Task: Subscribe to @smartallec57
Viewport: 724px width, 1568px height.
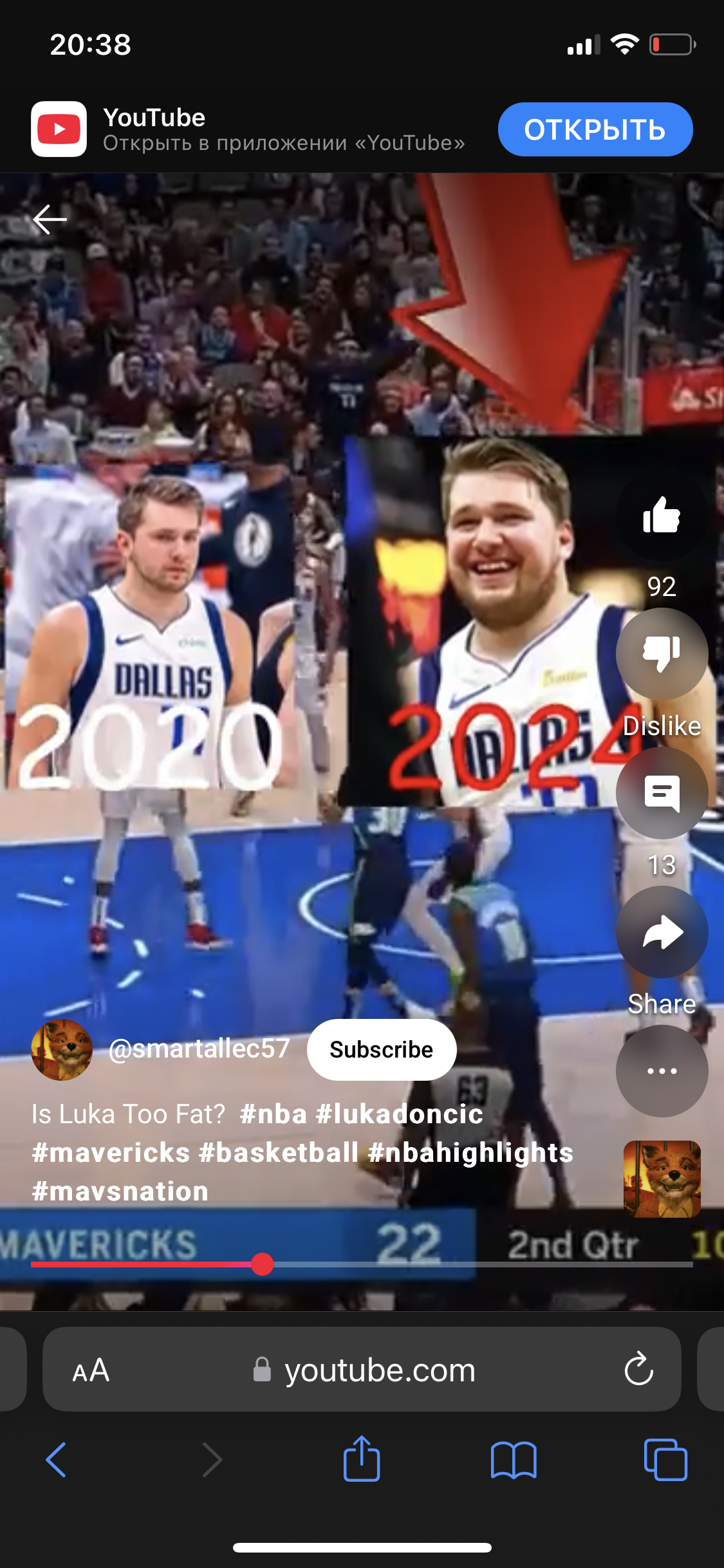Action: click(x=382, y=1050)
